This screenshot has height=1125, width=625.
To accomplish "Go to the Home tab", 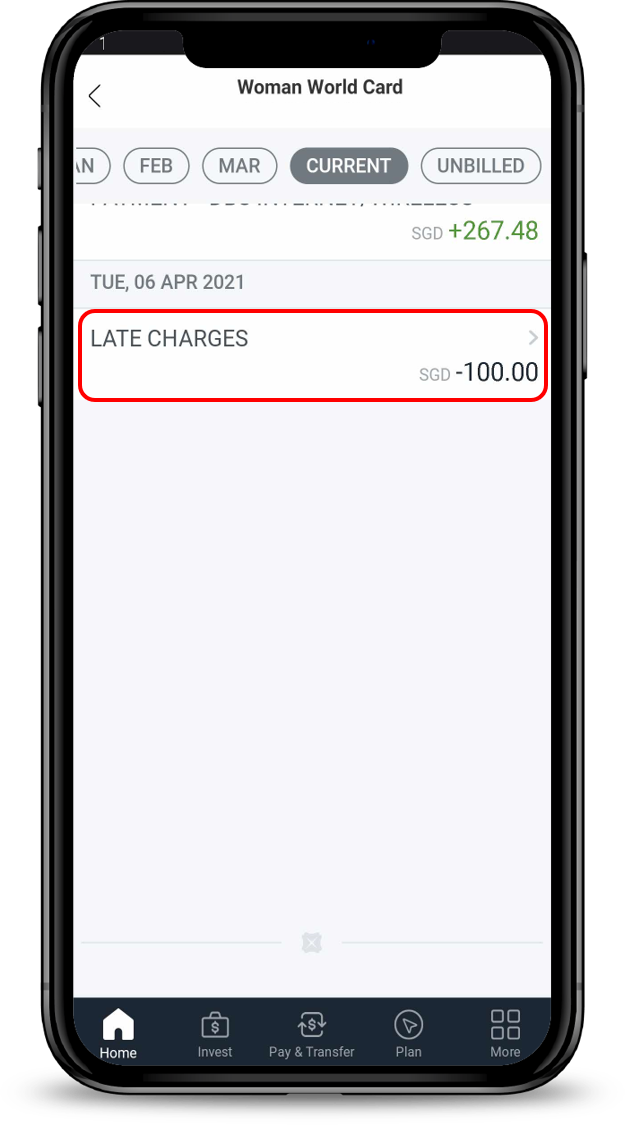I will click(118, 1034).
